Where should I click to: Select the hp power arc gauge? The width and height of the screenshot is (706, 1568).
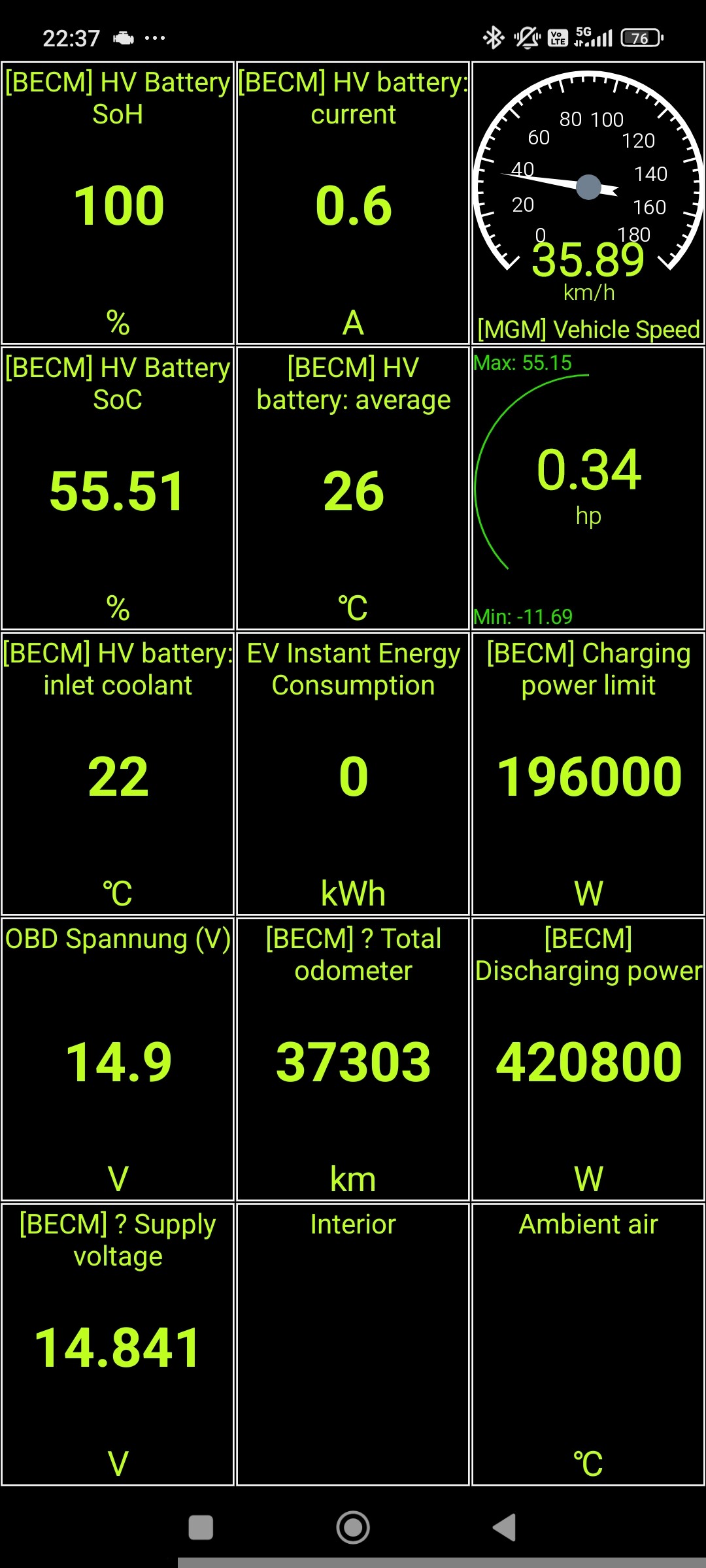(588, 489)
